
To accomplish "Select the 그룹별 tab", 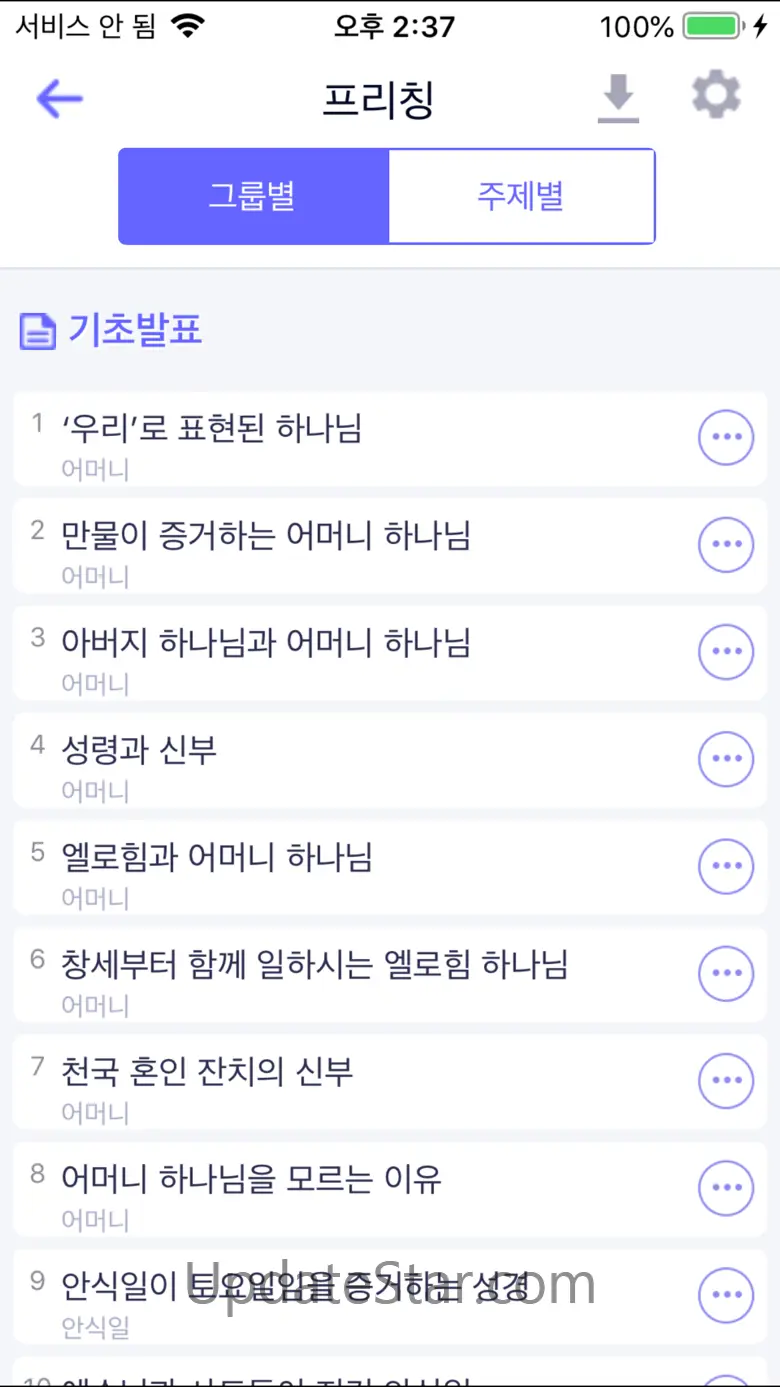I will coord(253,196).
